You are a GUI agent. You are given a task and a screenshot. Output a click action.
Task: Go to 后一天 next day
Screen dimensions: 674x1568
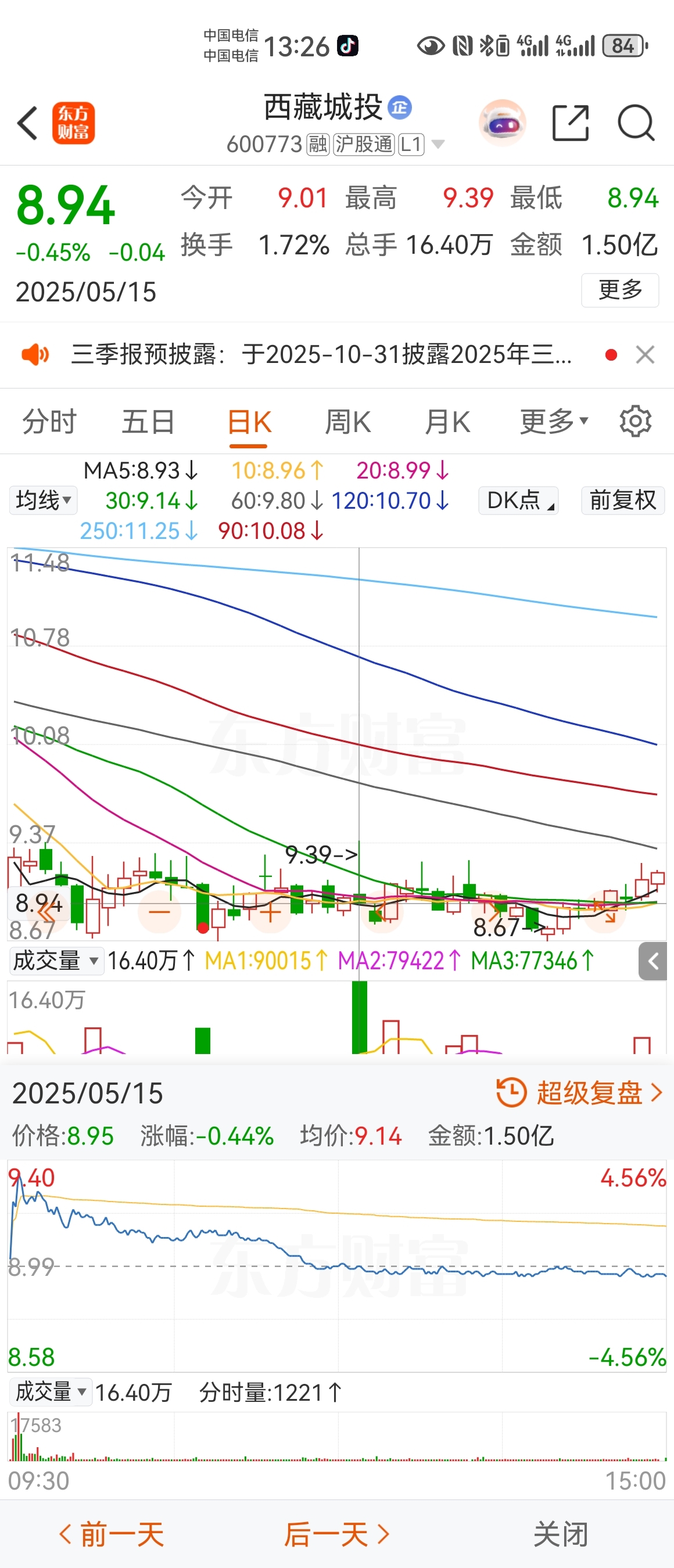[336, 1534]
